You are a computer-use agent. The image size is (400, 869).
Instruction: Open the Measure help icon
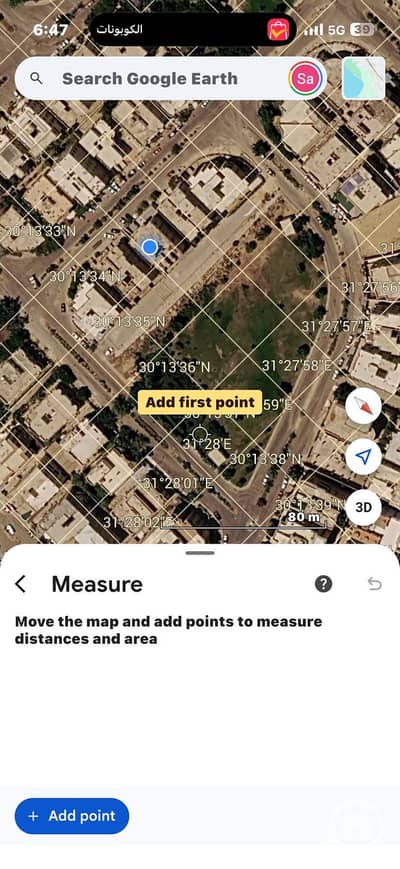coord(324,584)
